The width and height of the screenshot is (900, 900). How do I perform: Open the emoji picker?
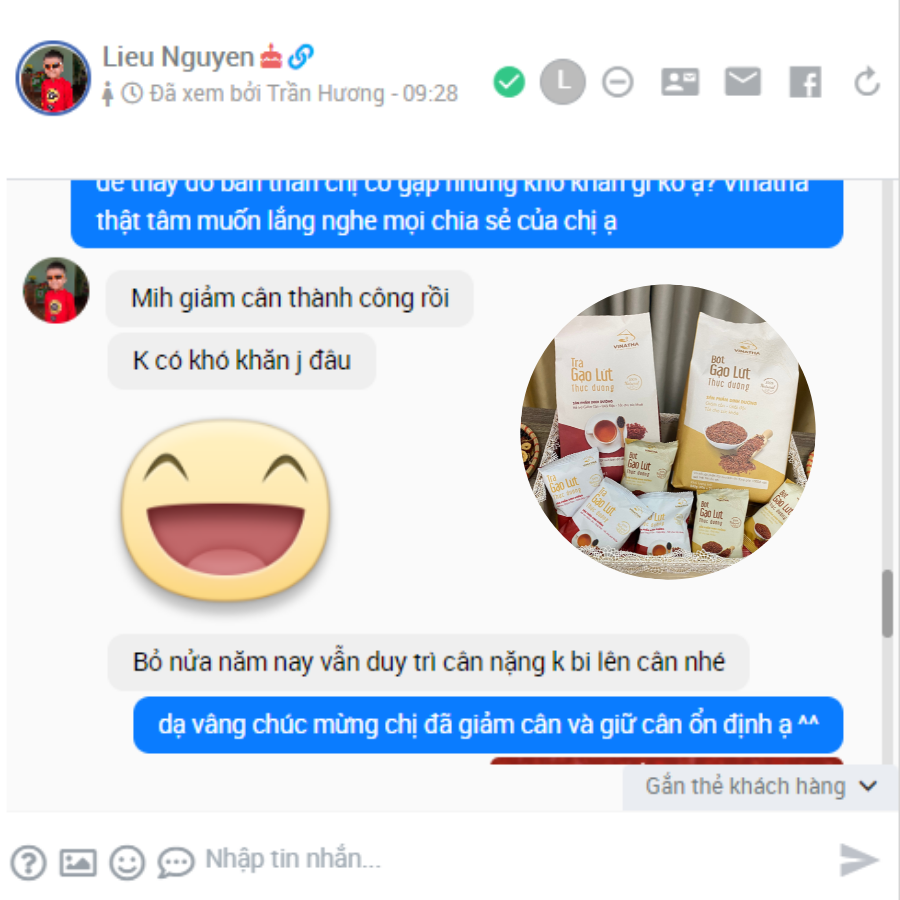tap(127, 861)
